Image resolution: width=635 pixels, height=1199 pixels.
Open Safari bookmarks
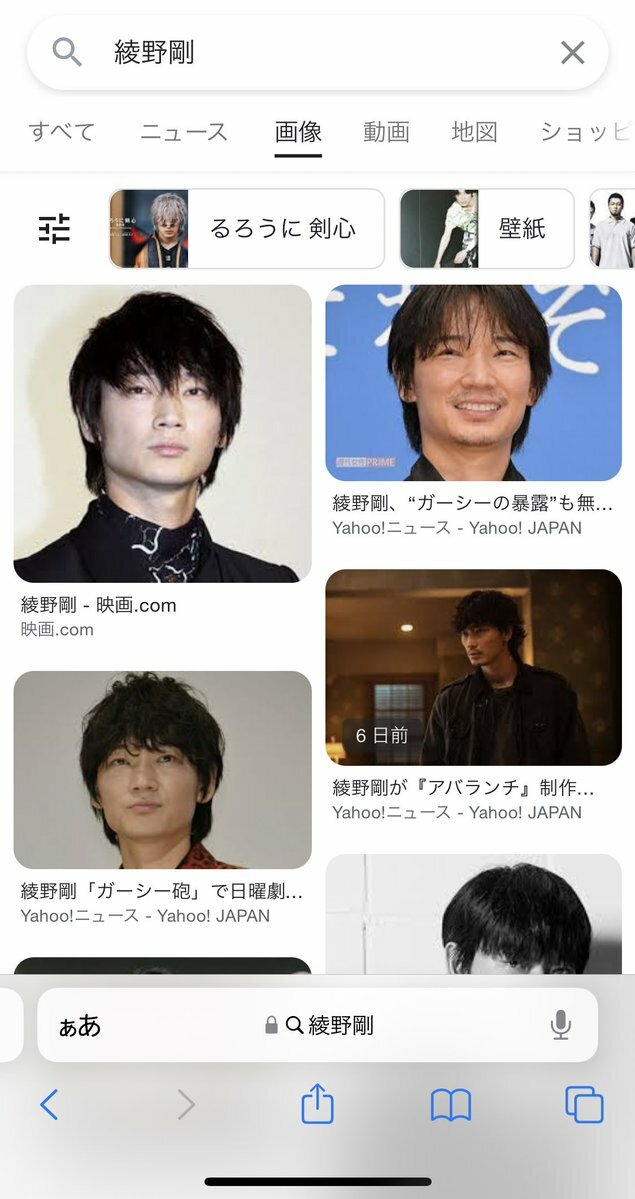[x=451, y=1105]
